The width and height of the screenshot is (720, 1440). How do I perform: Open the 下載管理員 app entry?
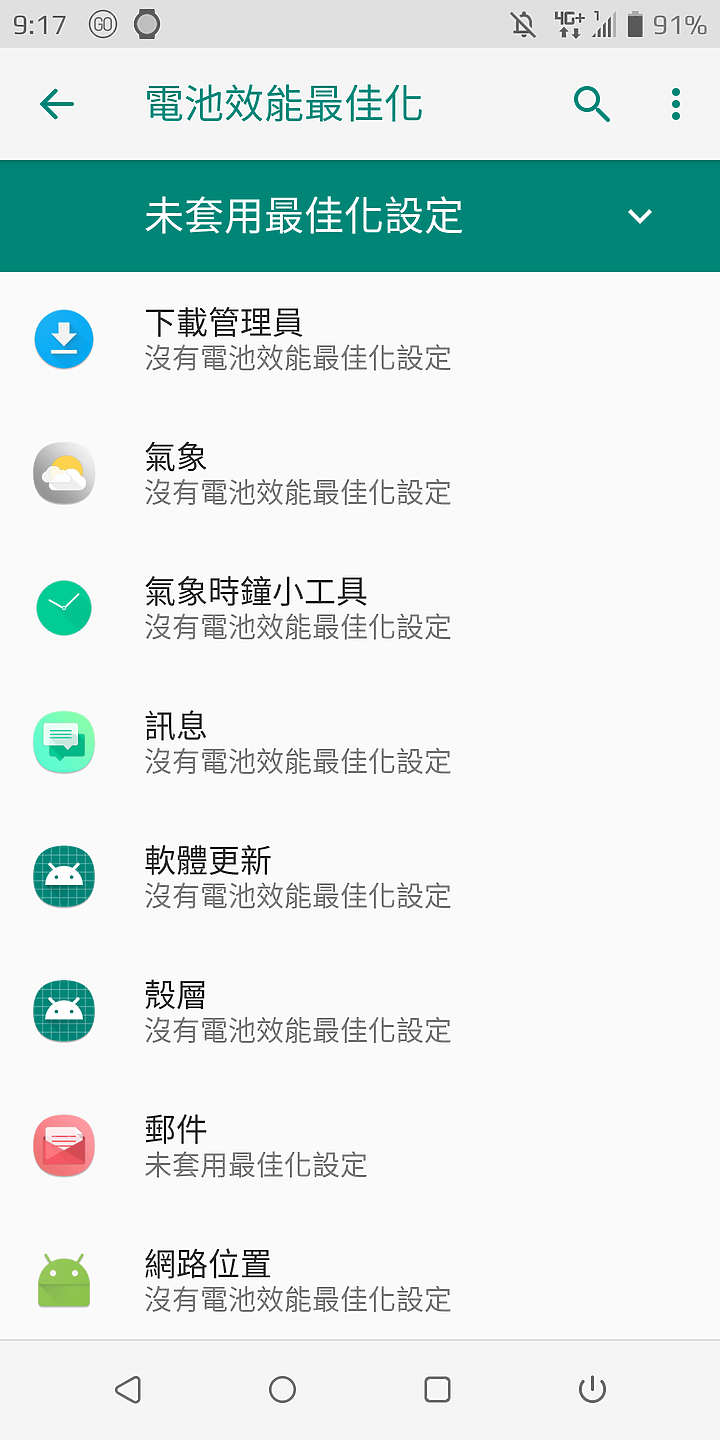point(360,339)
